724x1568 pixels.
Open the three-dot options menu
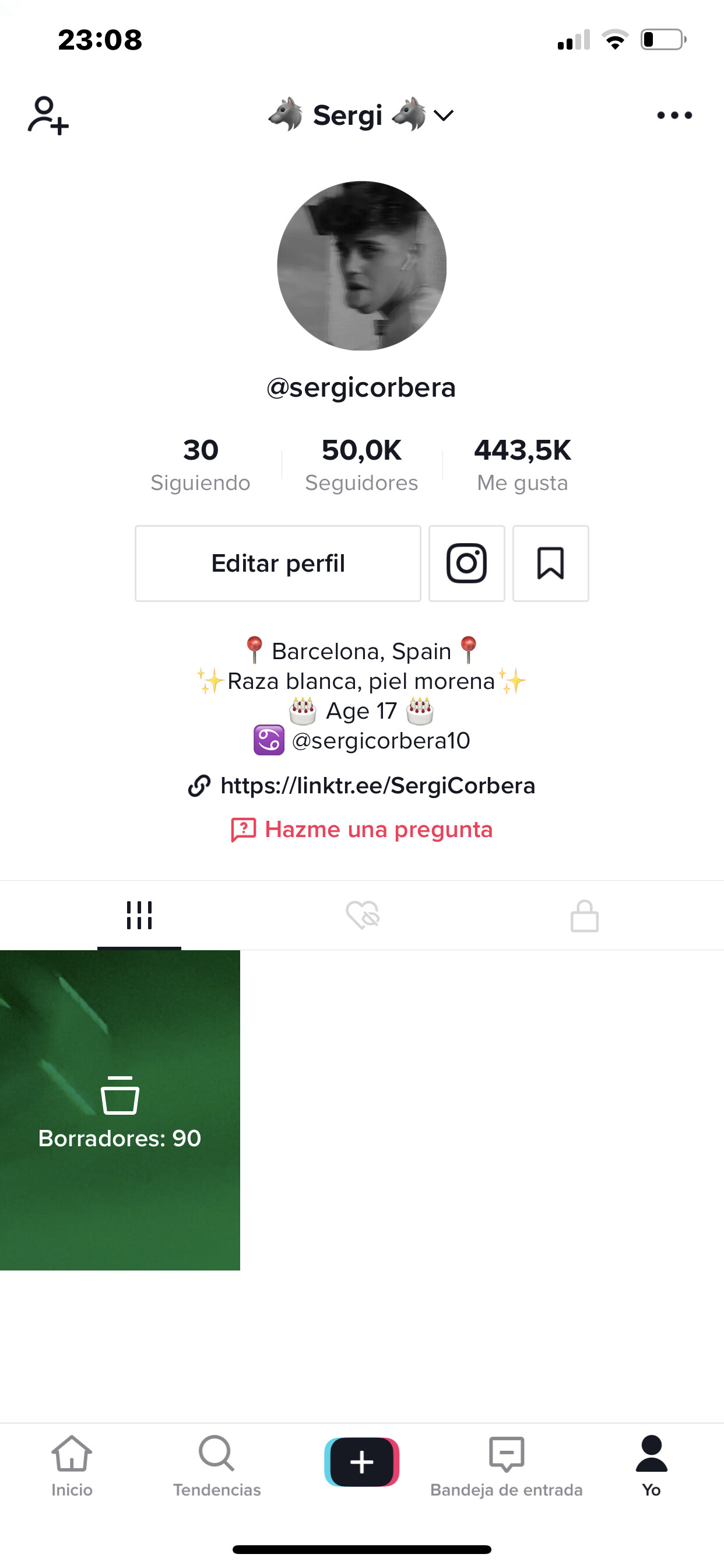(x=674, y=115)
